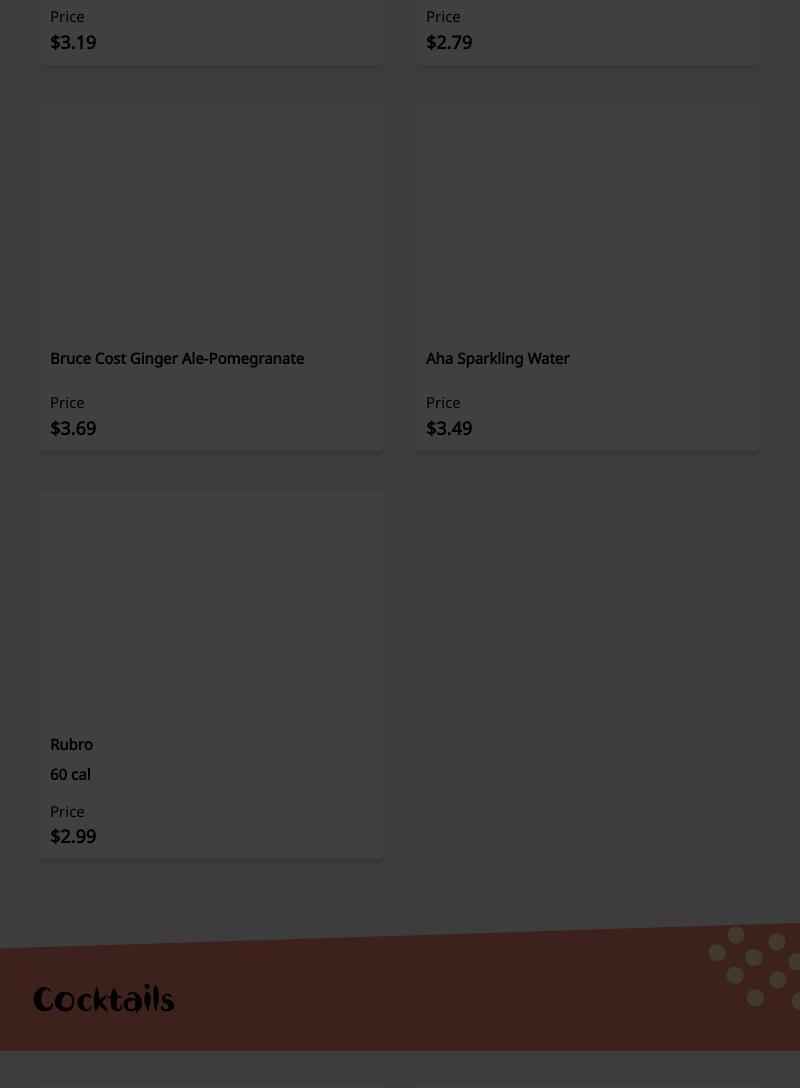The image size is (800, 1088).
Task: Open the item priced at $2.79
Action: pos(587,32)
